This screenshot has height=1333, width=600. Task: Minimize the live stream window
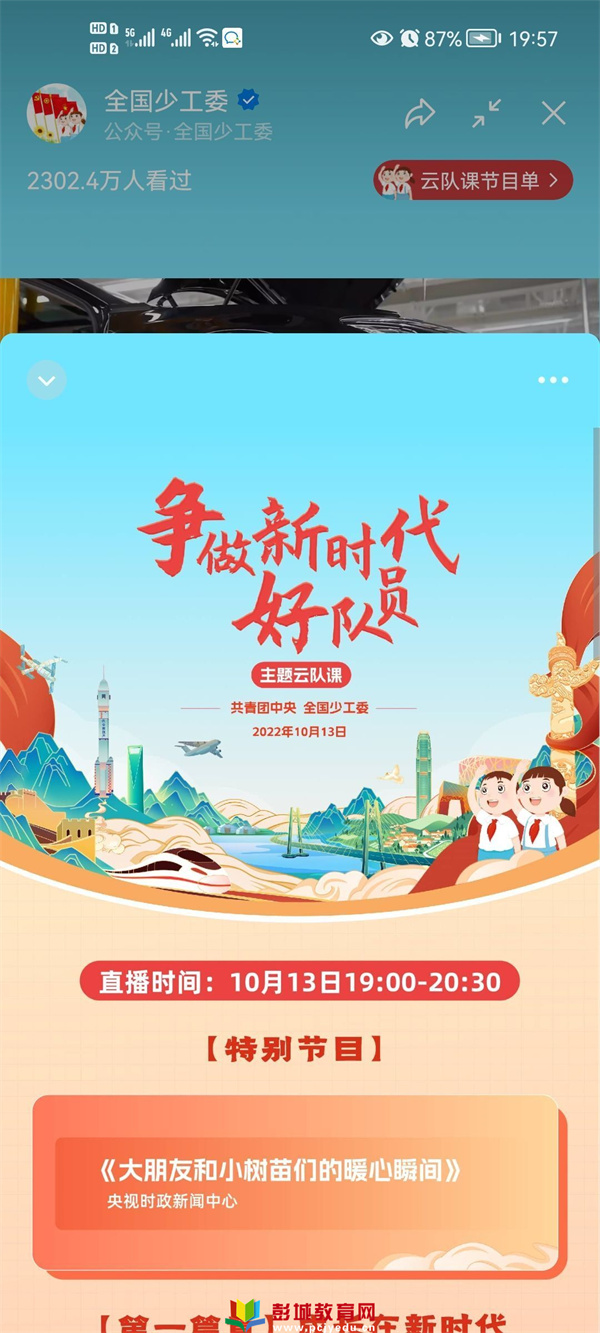tap(487, 113)
